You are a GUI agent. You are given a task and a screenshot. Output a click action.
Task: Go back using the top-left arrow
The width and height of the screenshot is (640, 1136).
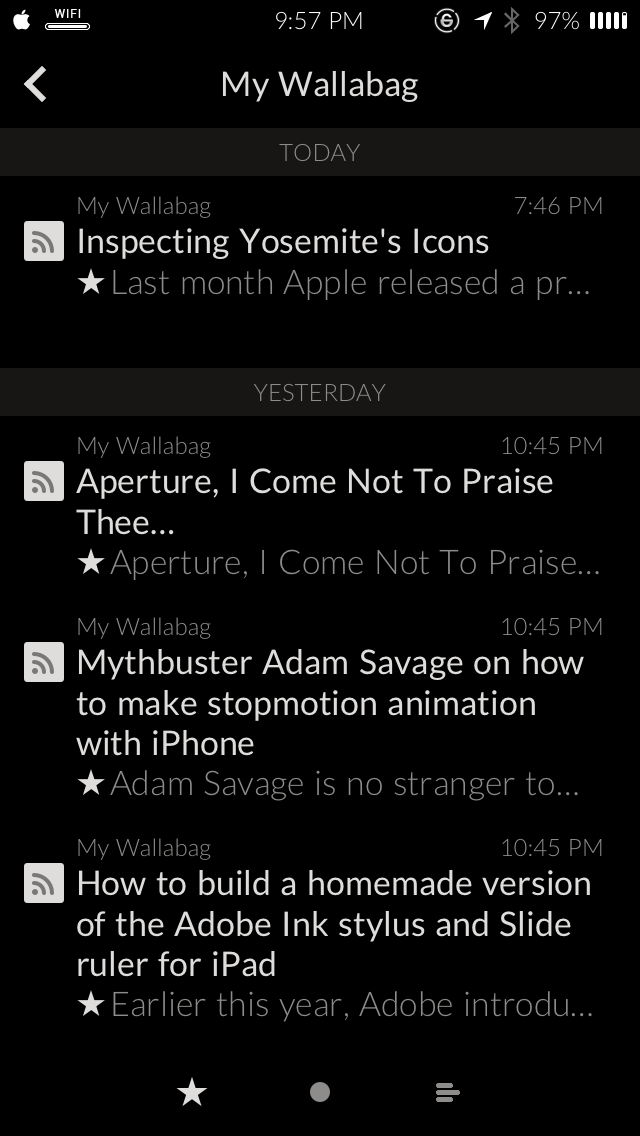tap(36, 84)
